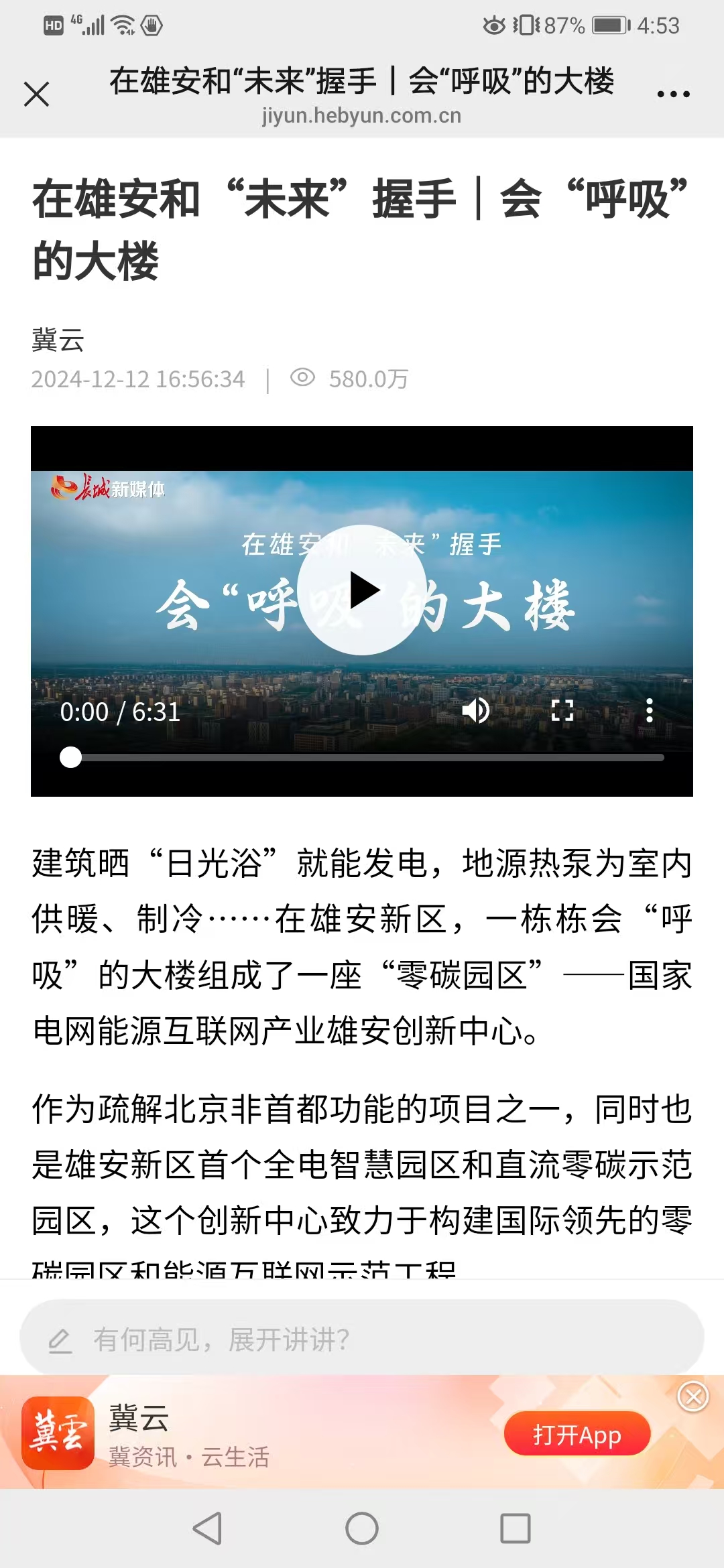Dismiss the 冀云 app banner

click(693, 1397)
